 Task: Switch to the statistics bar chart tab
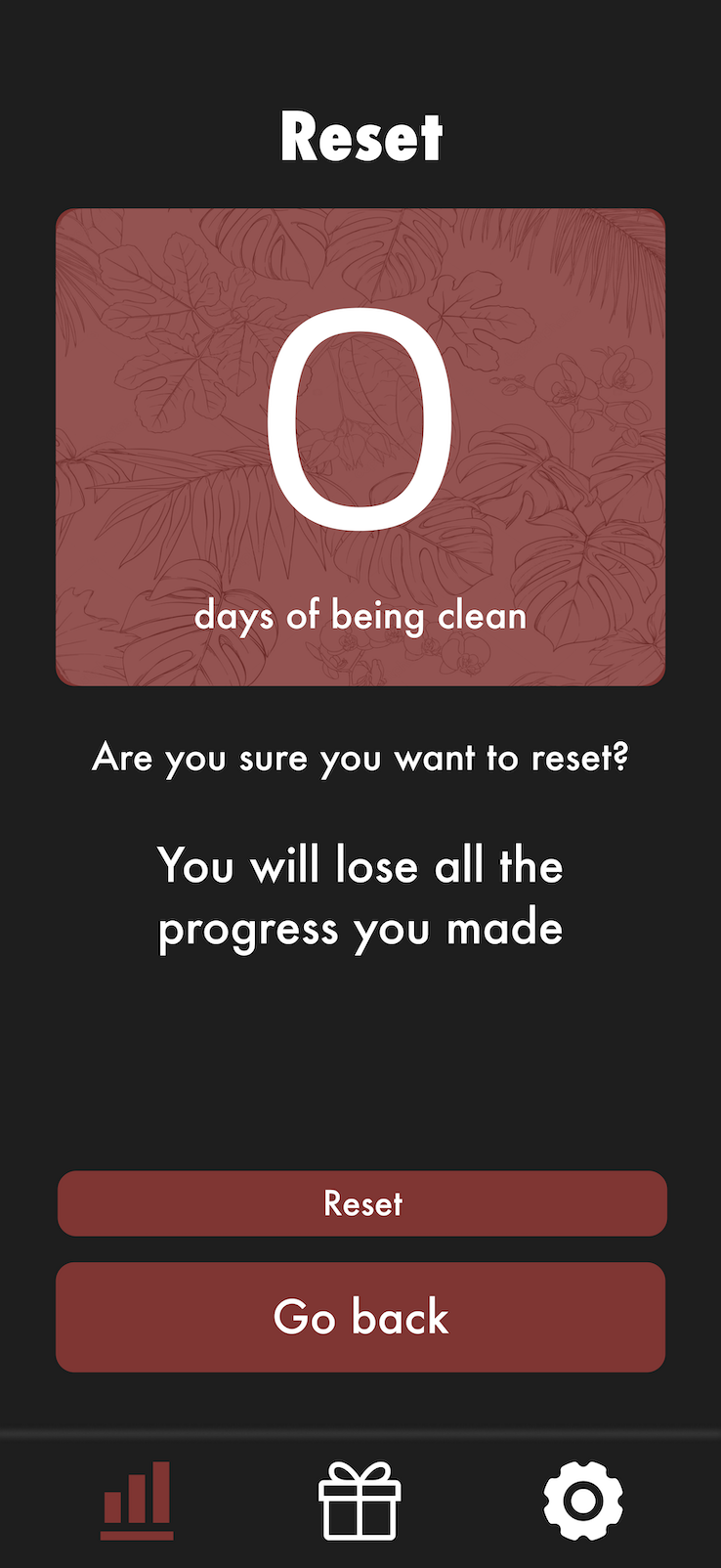137,1500
